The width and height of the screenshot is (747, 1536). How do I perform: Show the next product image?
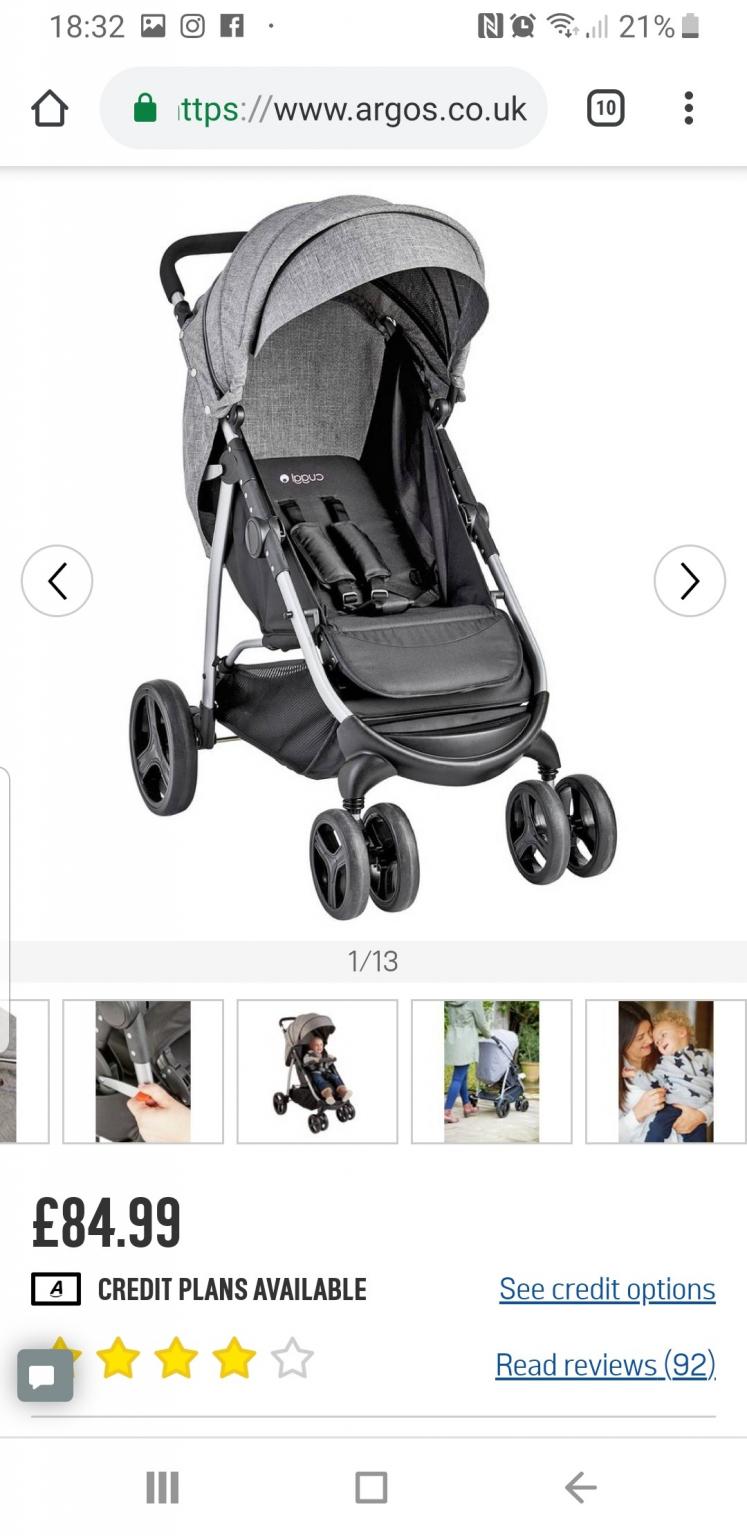click(x=689, y=581)
